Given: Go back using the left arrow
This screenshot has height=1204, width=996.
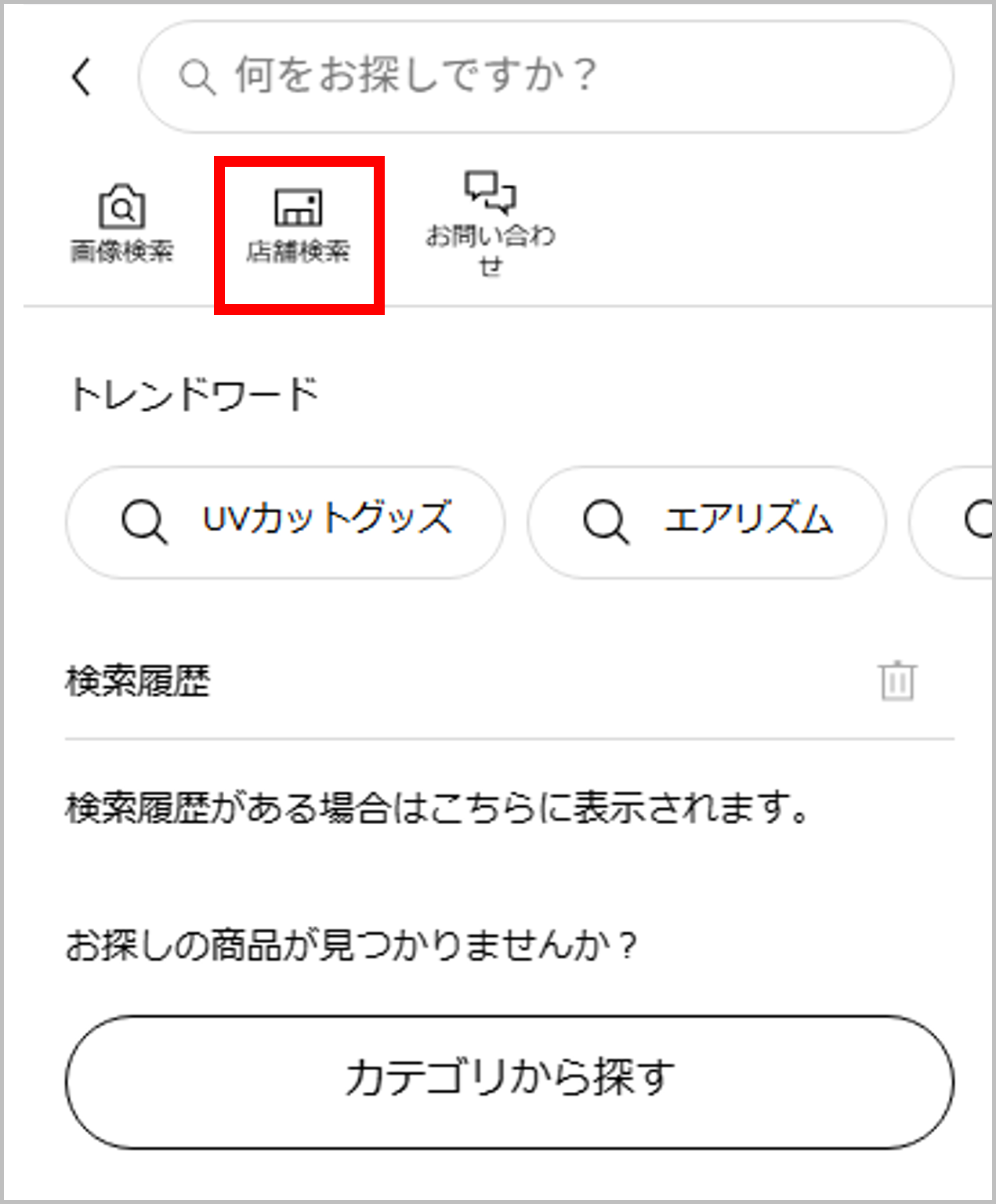Looking at the screenshot, I should click(81, 77).
